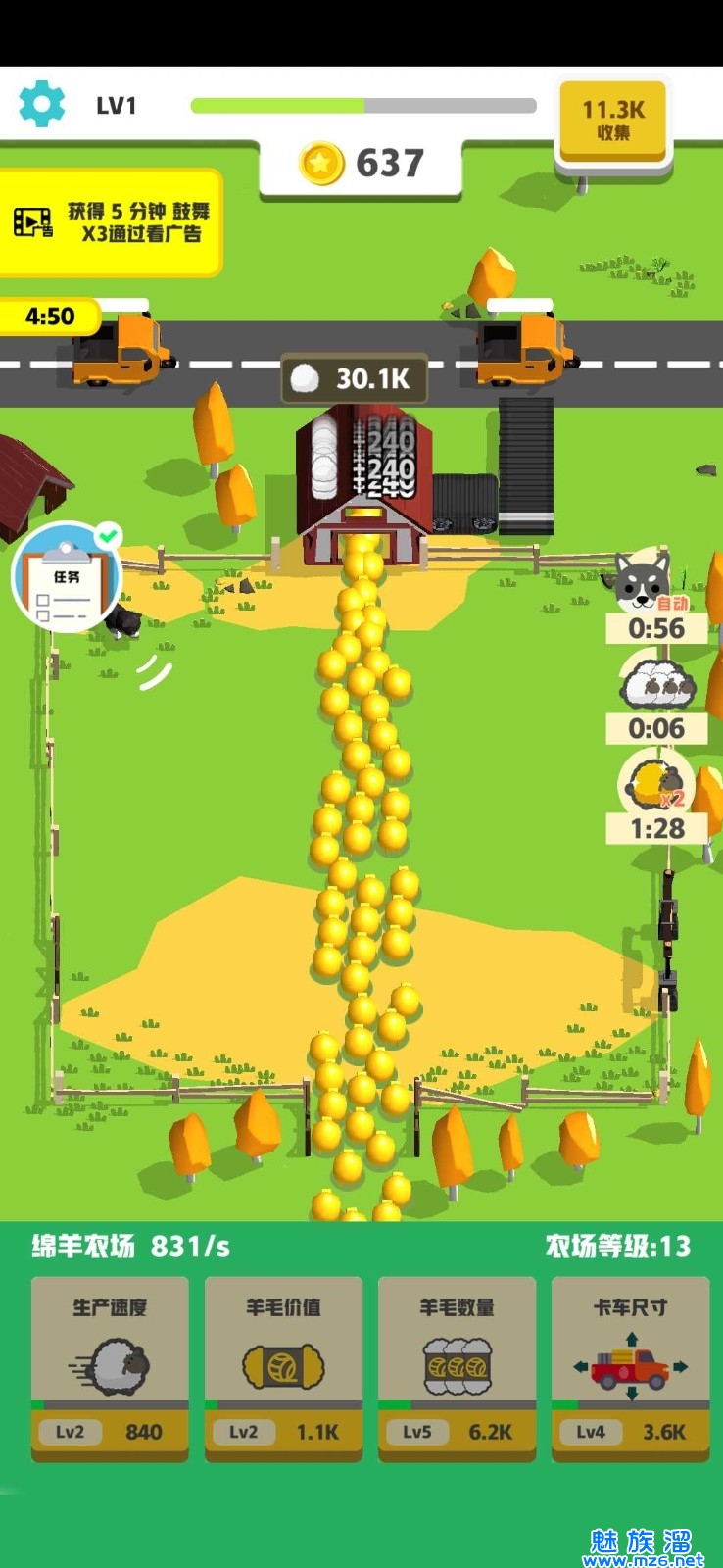Open the settings gear
The height and width of the screenshot is (1568, 723).
click(x=42, y=104)
